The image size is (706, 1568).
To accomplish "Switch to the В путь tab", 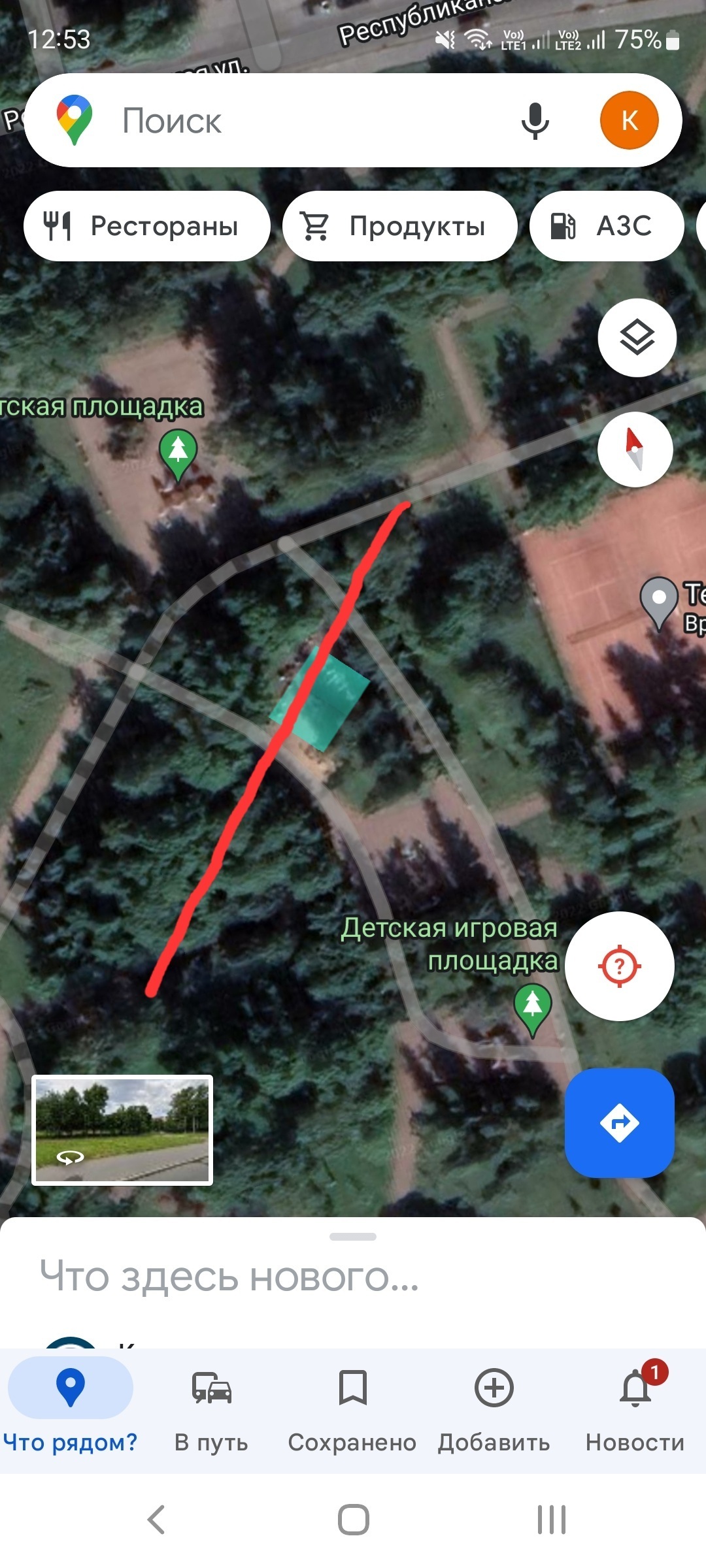I will tap(211, 1405).
